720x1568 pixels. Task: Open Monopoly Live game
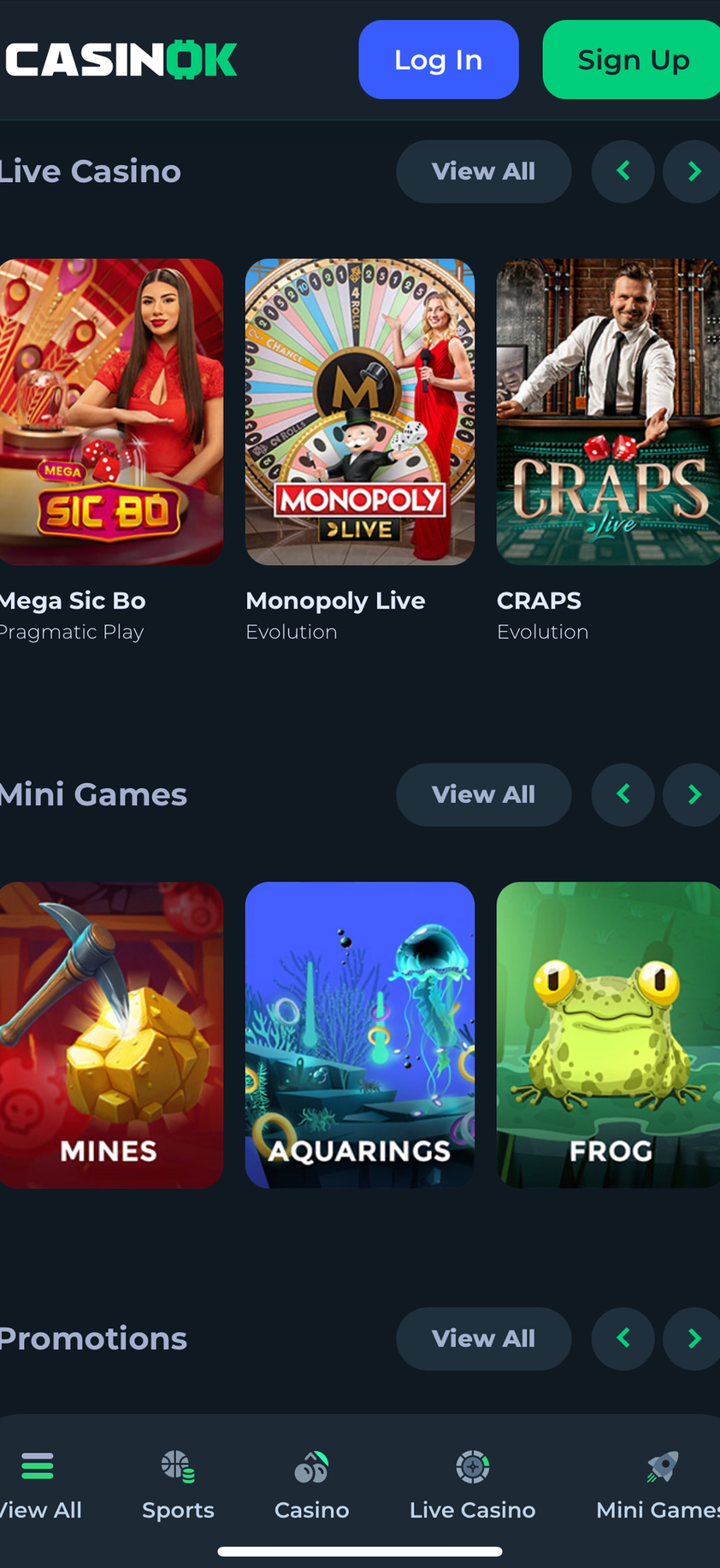click(359, 411)
